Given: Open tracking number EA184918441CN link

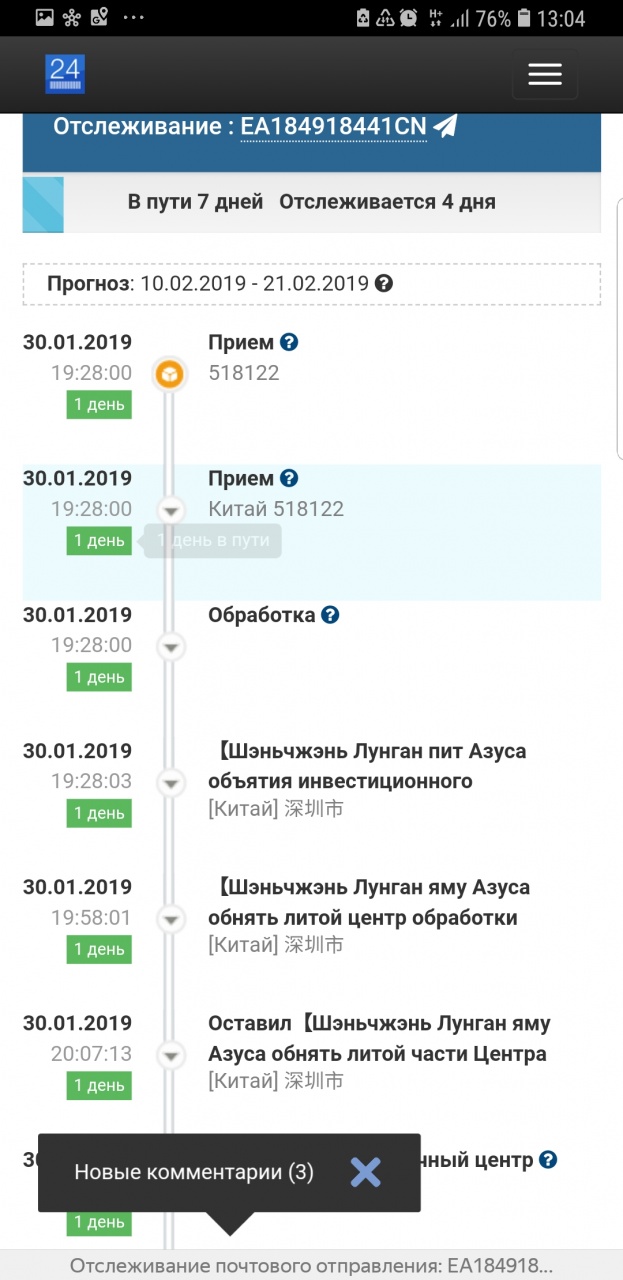Looking at the screenshot, I should pyautogui.click(x=333, y=127).
